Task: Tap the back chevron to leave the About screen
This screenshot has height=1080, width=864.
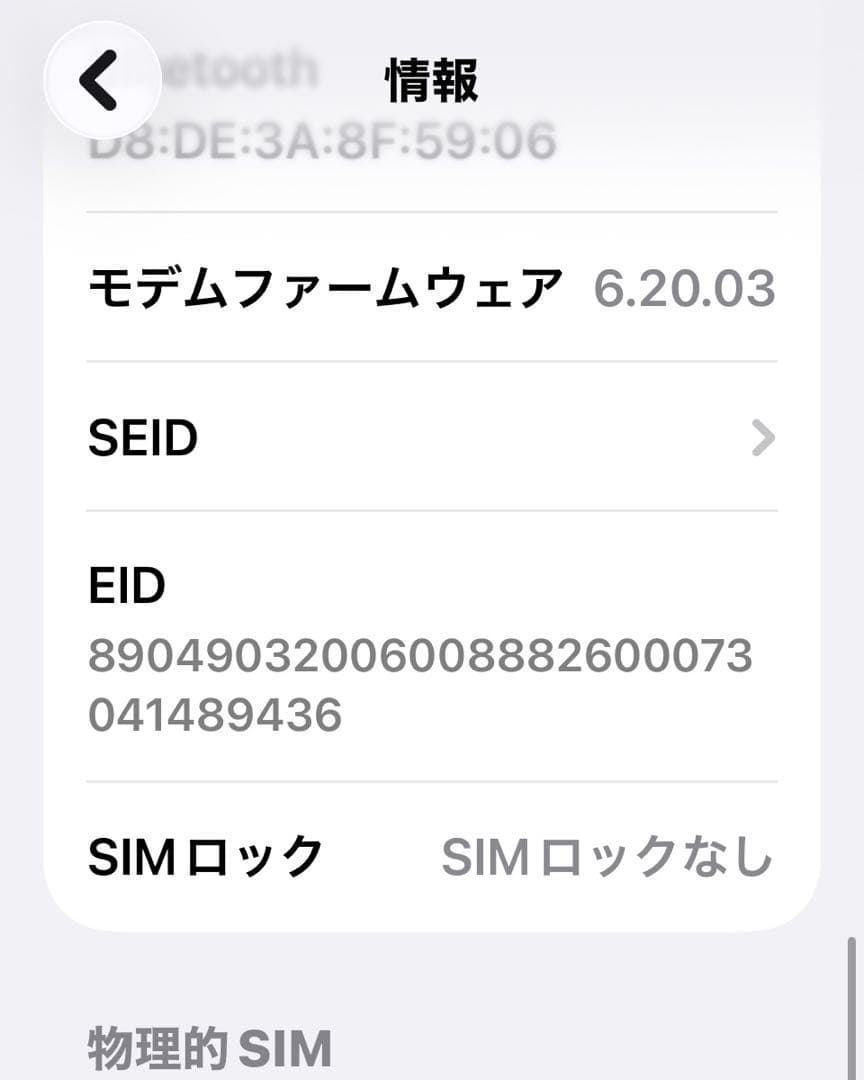Action: [100, 80]
